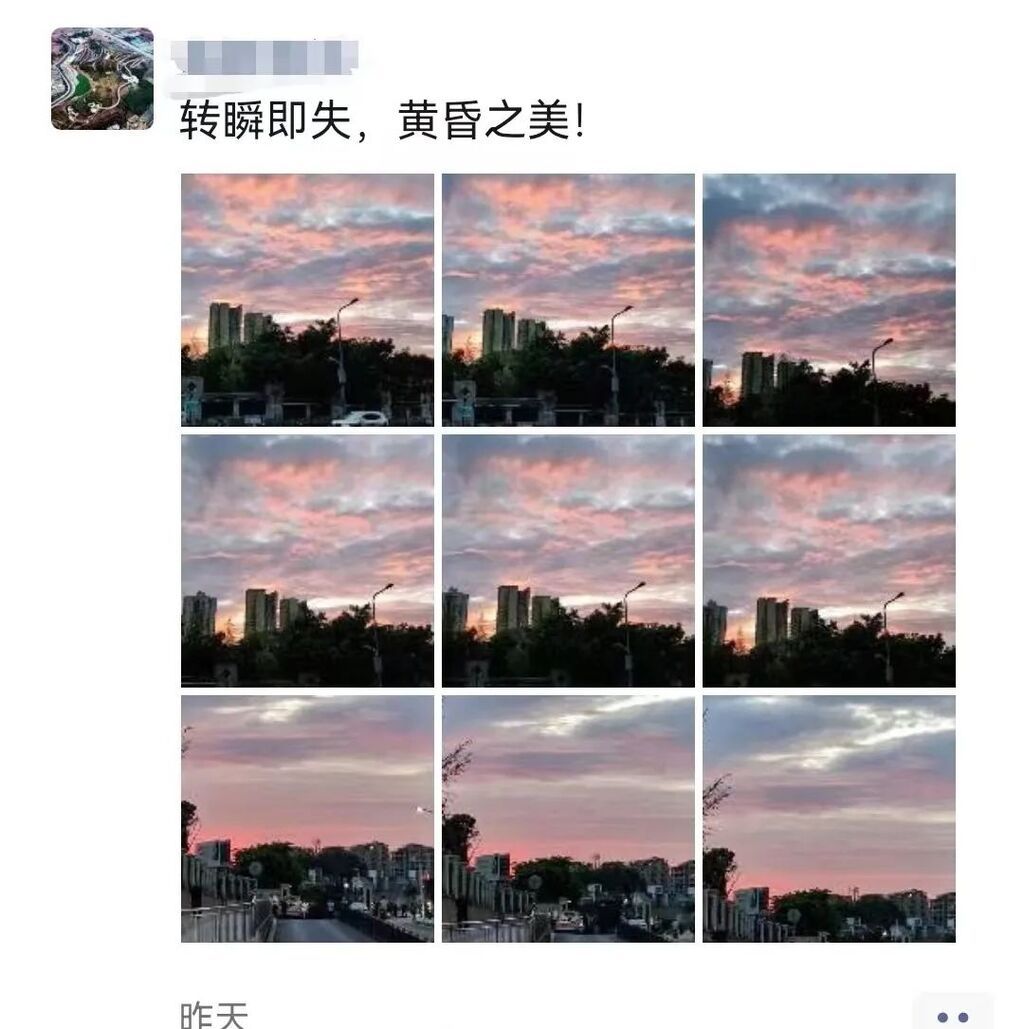
Task: Open the poster's blurred username link
Action: [265, 58]
